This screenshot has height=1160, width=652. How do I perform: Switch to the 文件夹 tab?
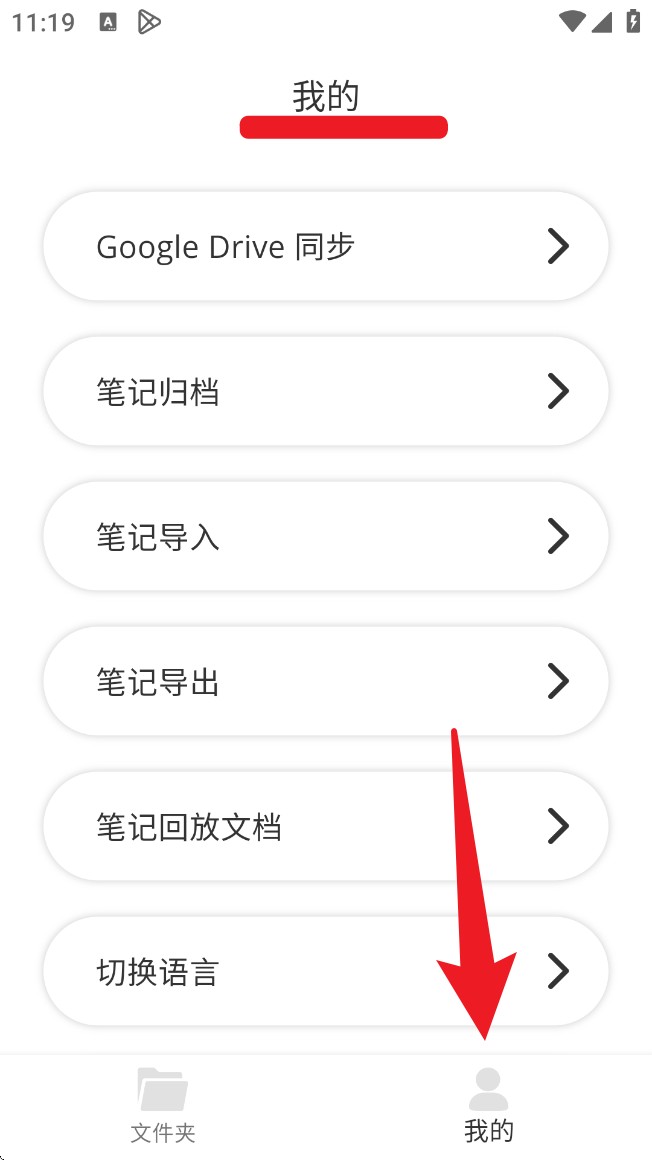[163, 1105]
